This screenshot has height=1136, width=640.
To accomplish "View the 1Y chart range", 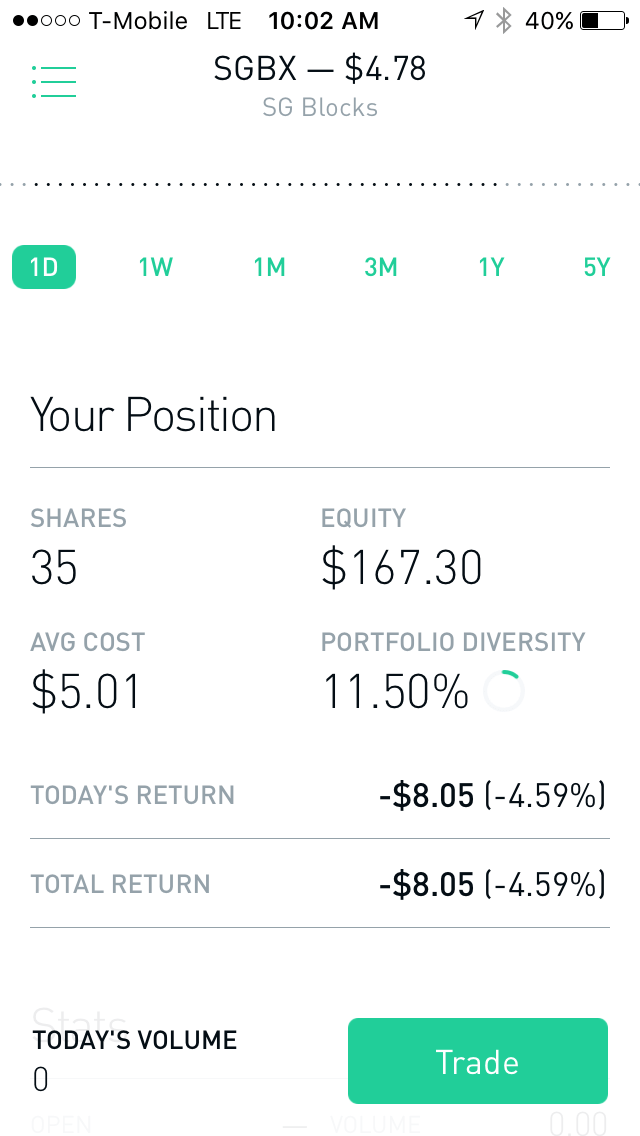I will [x=491, y=267].
